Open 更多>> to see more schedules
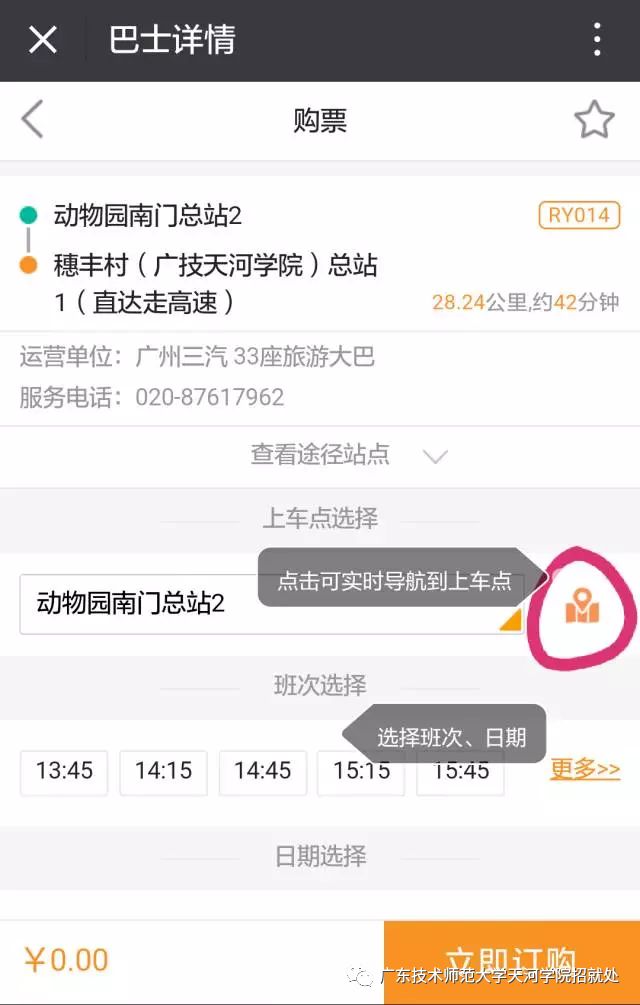This screenshot has height=1005, width=640. click(585, 769)
